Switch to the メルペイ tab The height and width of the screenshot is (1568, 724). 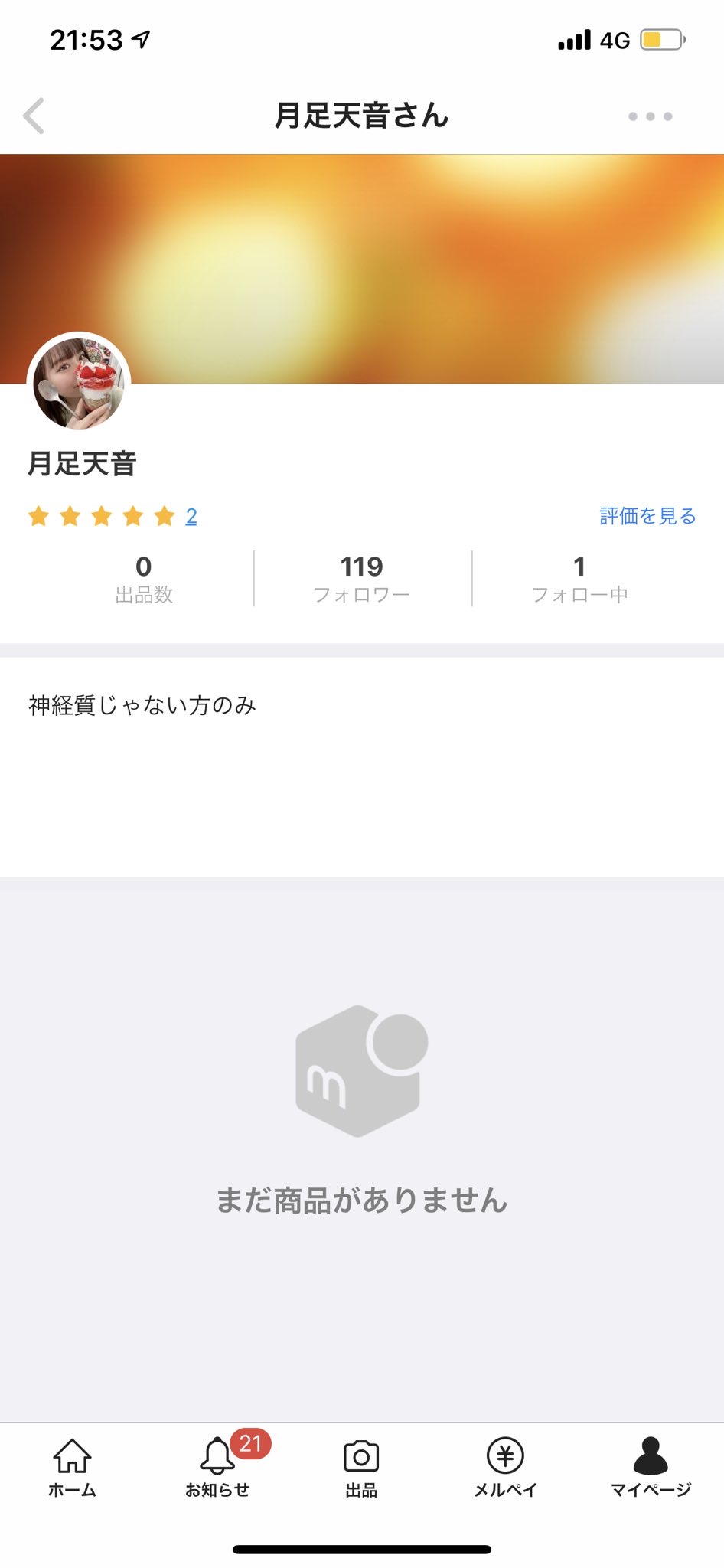tap(505, 1466)
